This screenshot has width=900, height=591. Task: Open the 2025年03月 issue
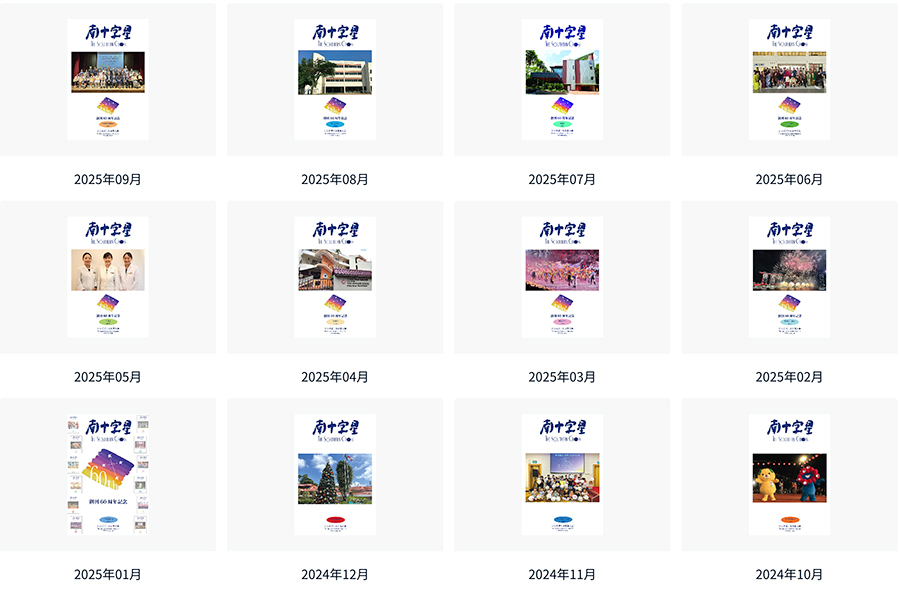(x=562, y=277)
